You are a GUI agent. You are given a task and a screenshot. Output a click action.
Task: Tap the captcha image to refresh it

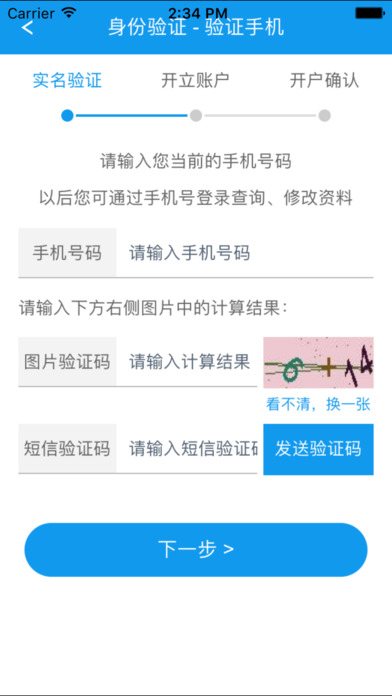coord(318,363)
